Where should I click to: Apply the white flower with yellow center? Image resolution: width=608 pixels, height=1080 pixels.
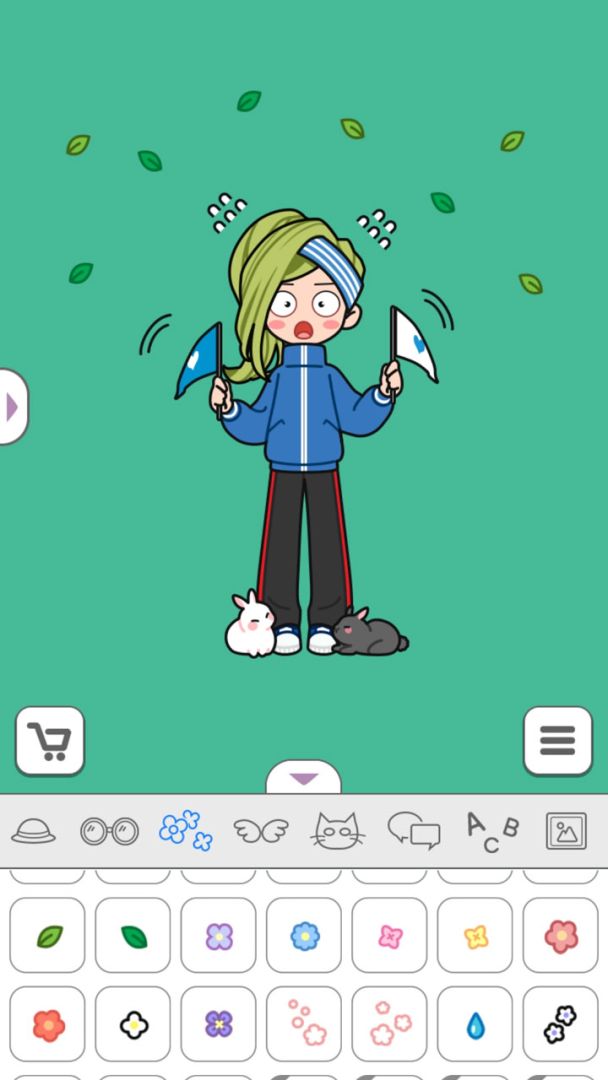133,1024
